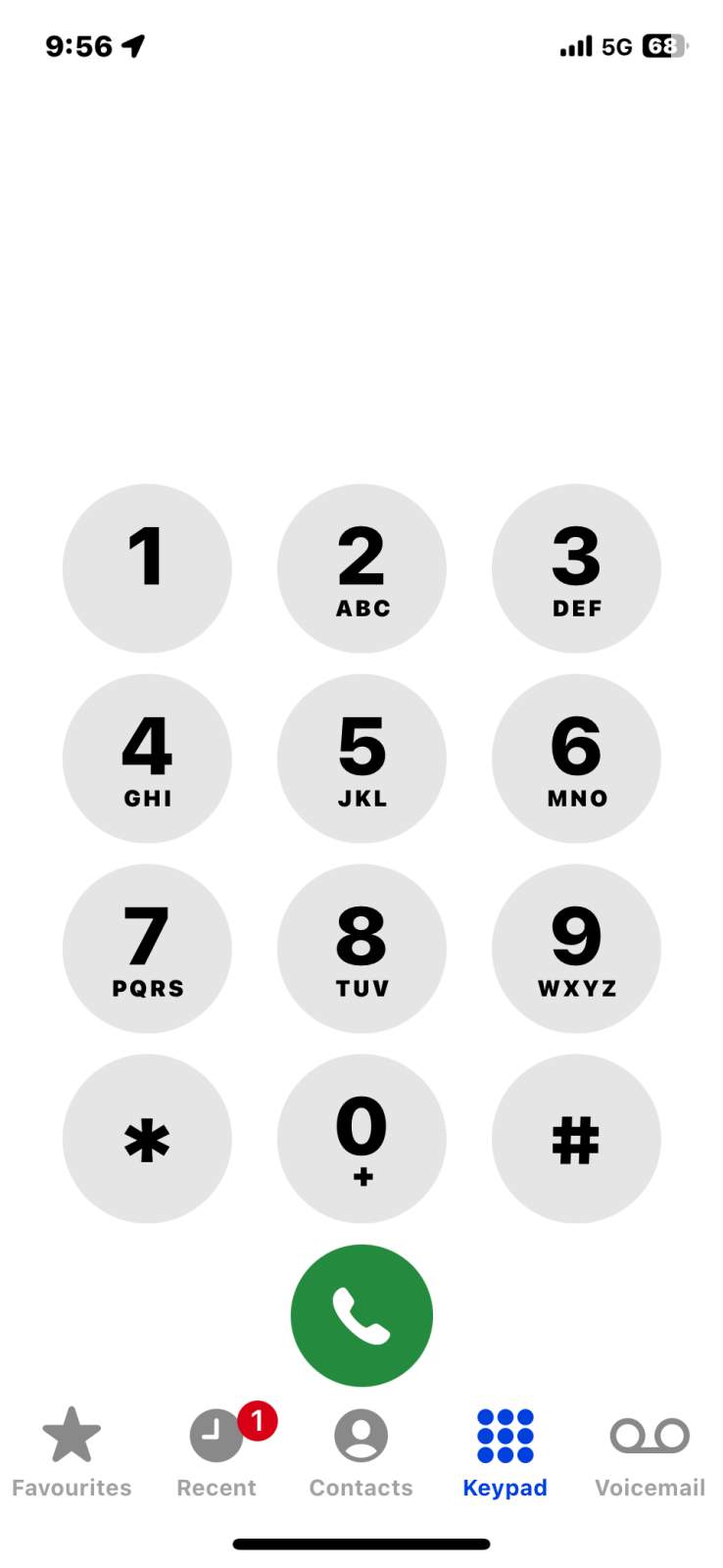Tap the asterisk key
This screenshot has width=723, height=1568.
tap(147, 1139)
